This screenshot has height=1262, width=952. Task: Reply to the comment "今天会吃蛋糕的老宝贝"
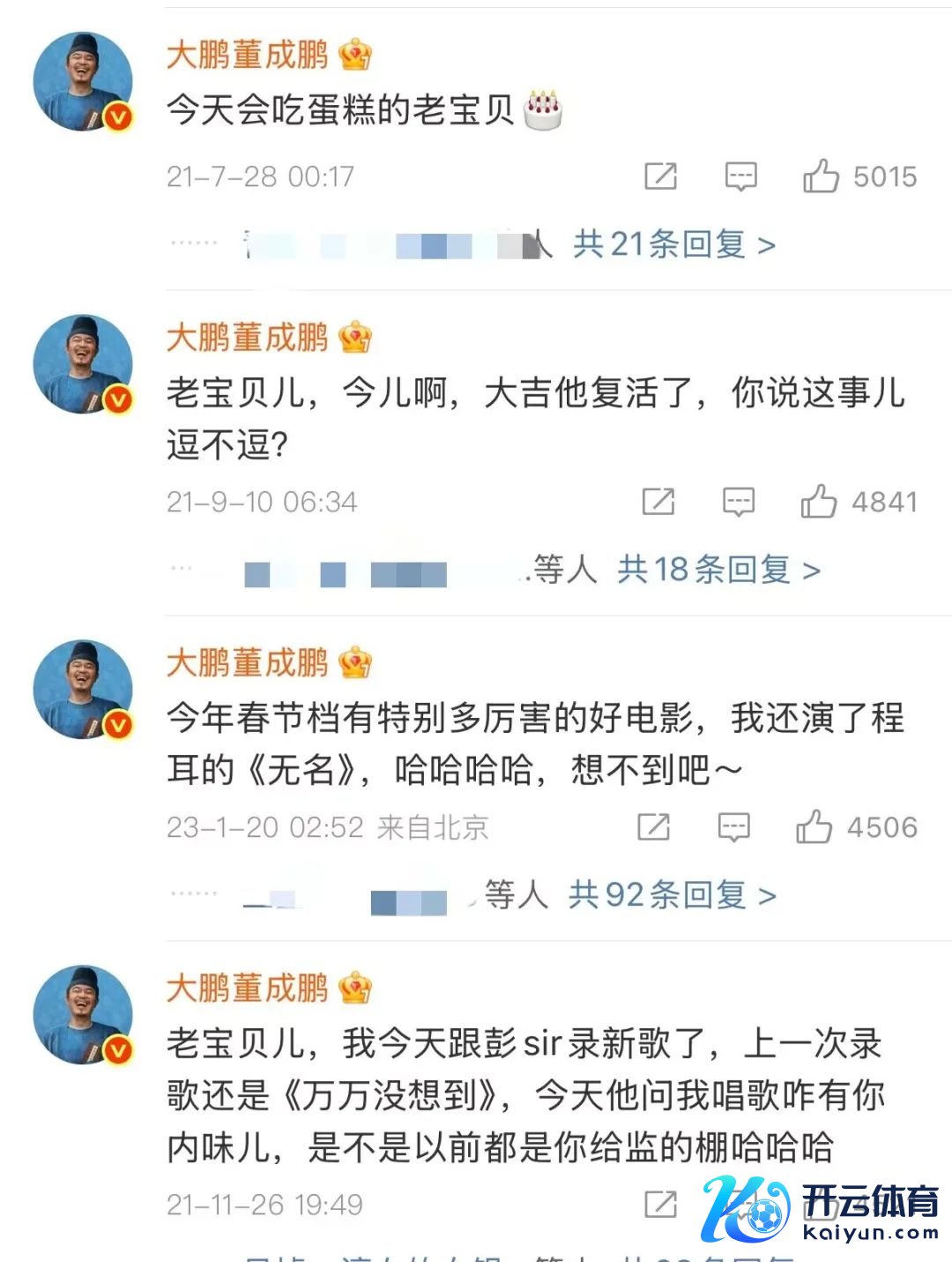pyautogui.click(x=740, y=176)
